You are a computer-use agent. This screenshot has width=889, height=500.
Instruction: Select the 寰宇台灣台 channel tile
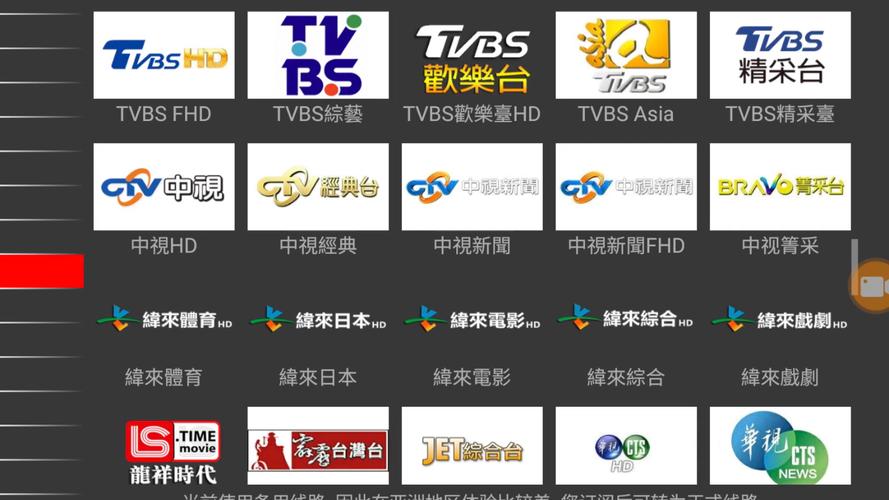click(318, 447)
